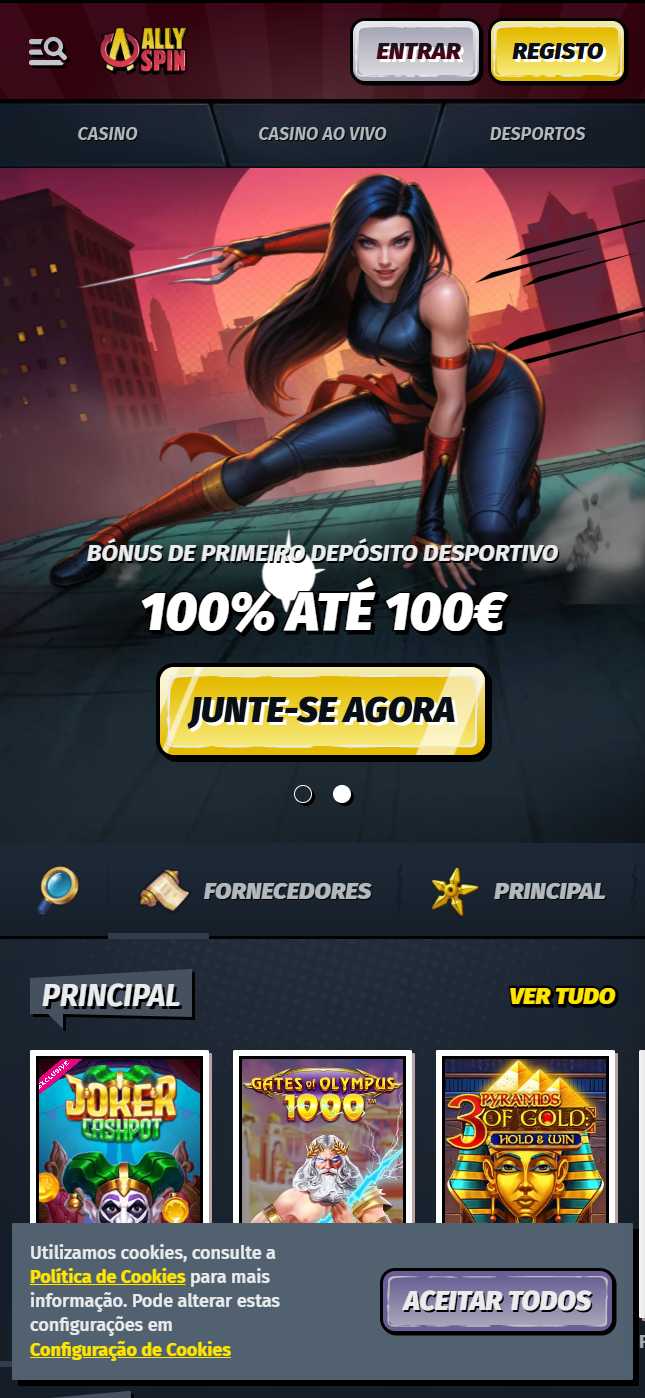Tap the Registo sign-up button
Image resolution: width=645 pixels, height=1398 pixels.
(557, 51)
